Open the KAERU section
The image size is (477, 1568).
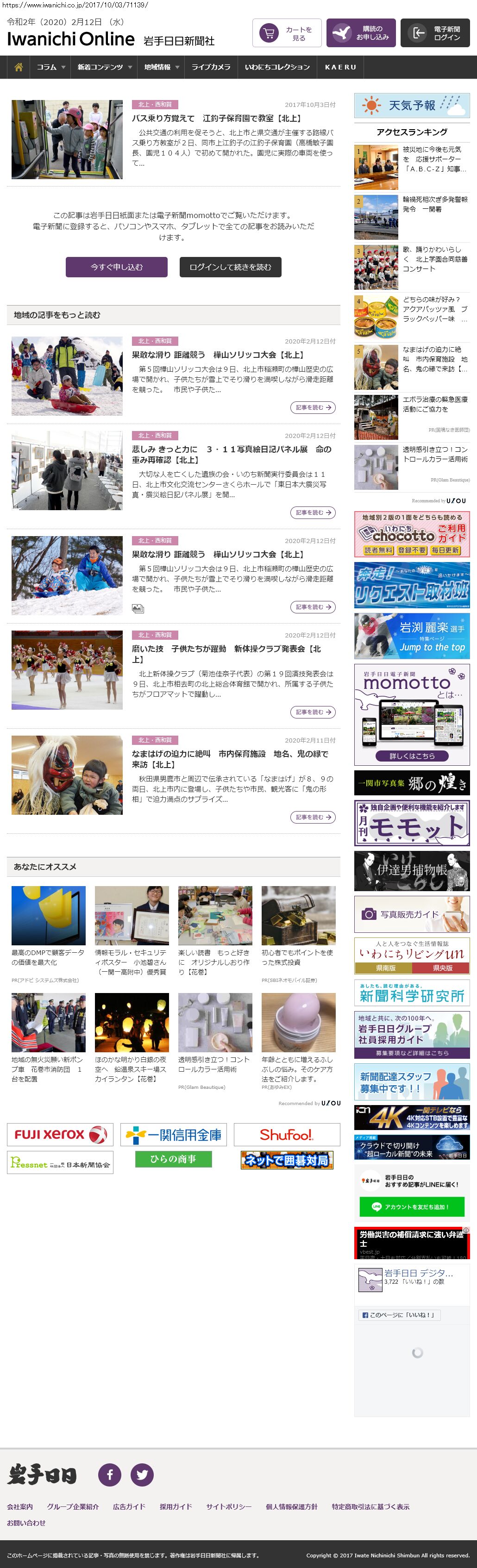point(340,67)
